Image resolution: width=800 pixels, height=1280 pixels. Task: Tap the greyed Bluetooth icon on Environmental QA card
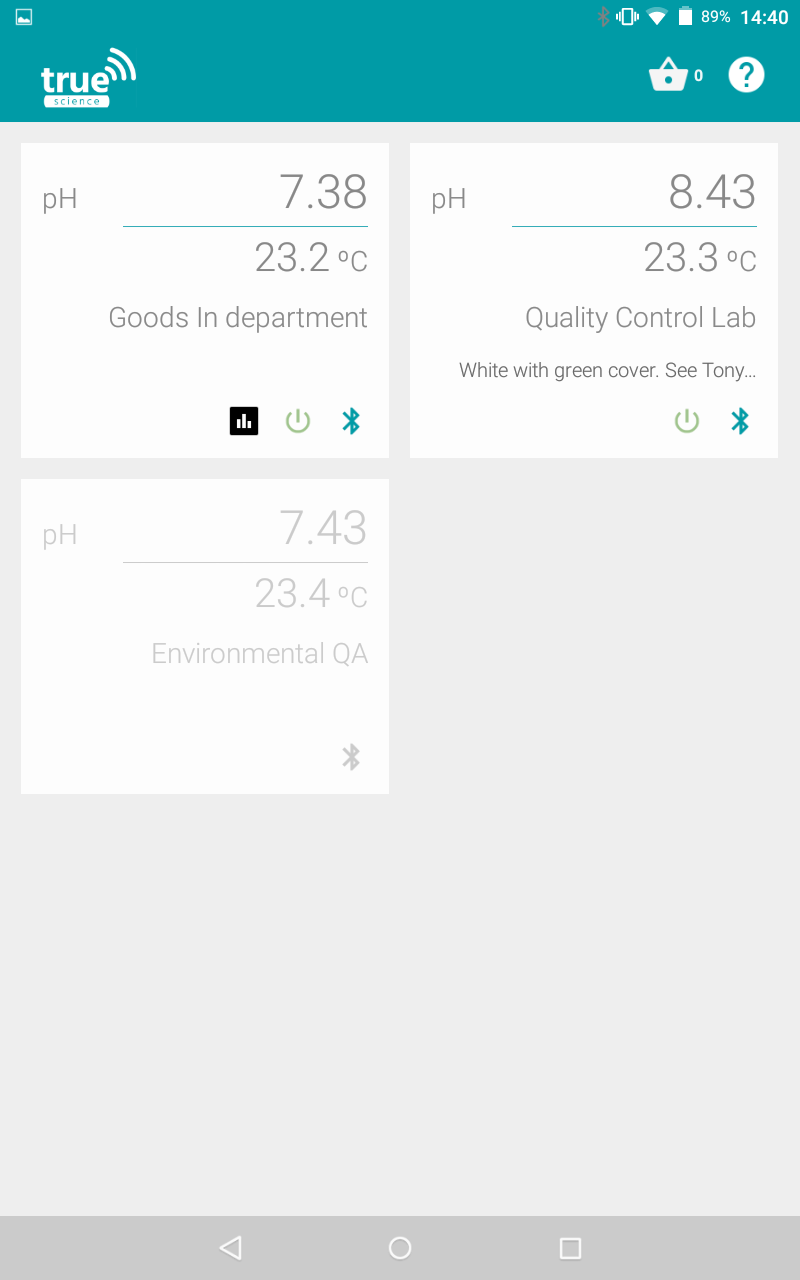351,757
